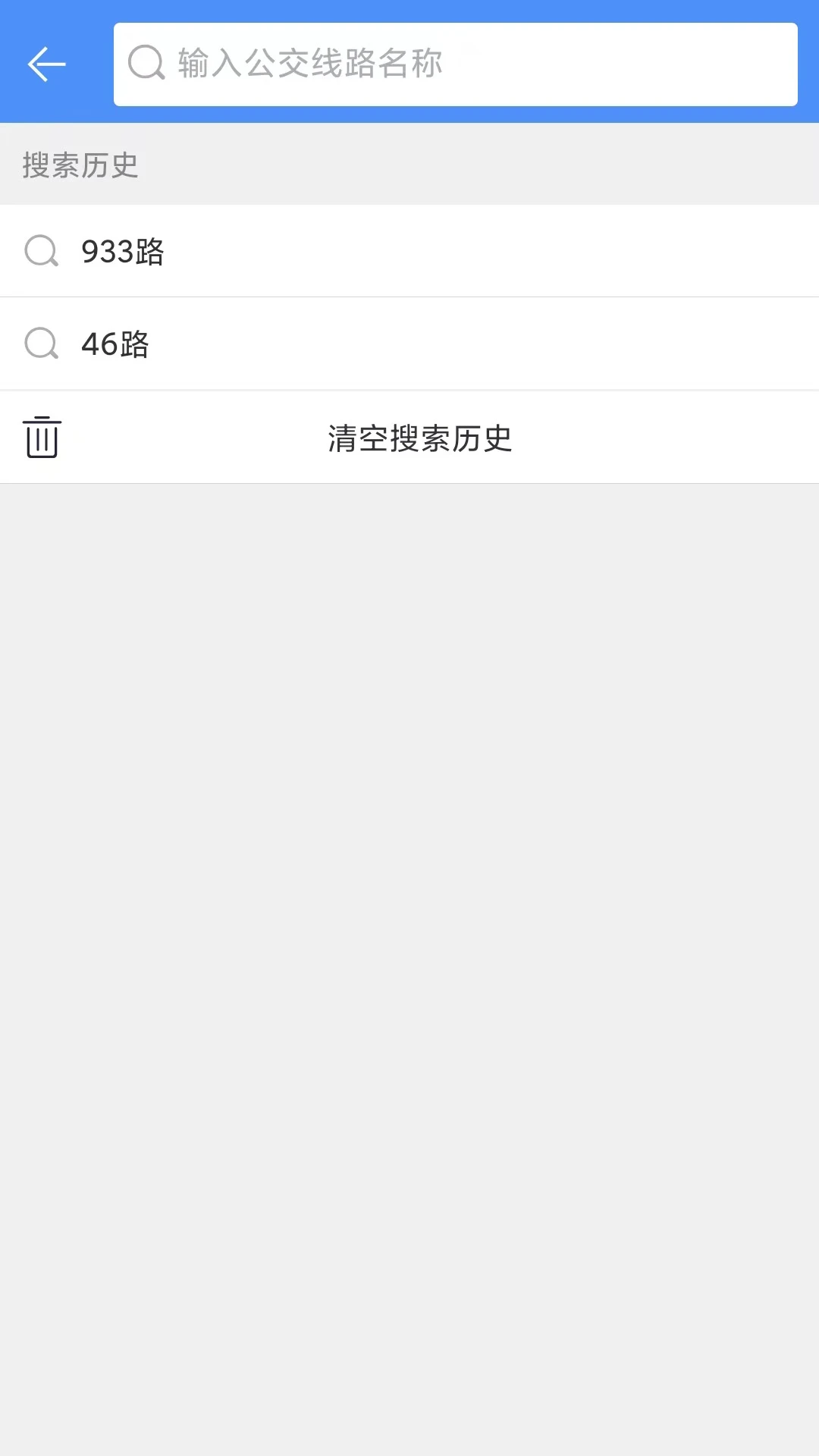
Task: Tap the 46路 text label
Action: [x=116, y=343]
